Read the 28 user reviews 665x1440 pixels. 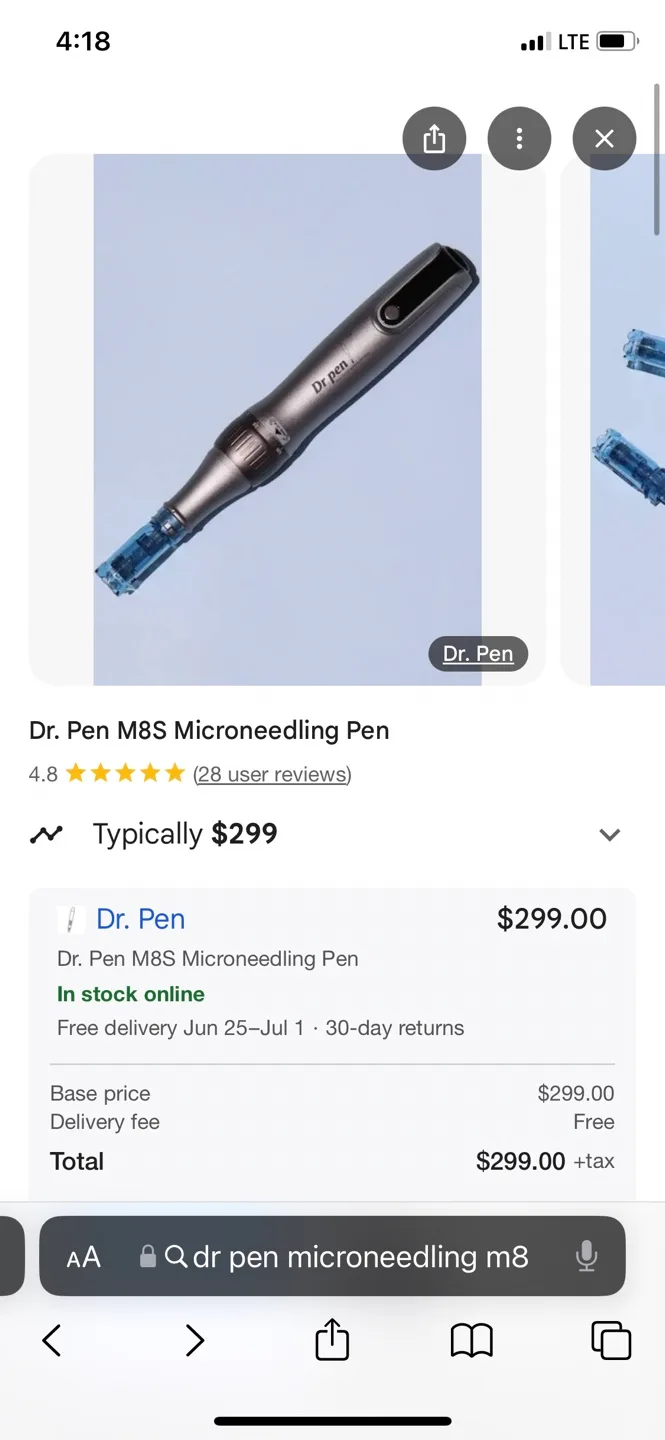click(x=272, y=774)
